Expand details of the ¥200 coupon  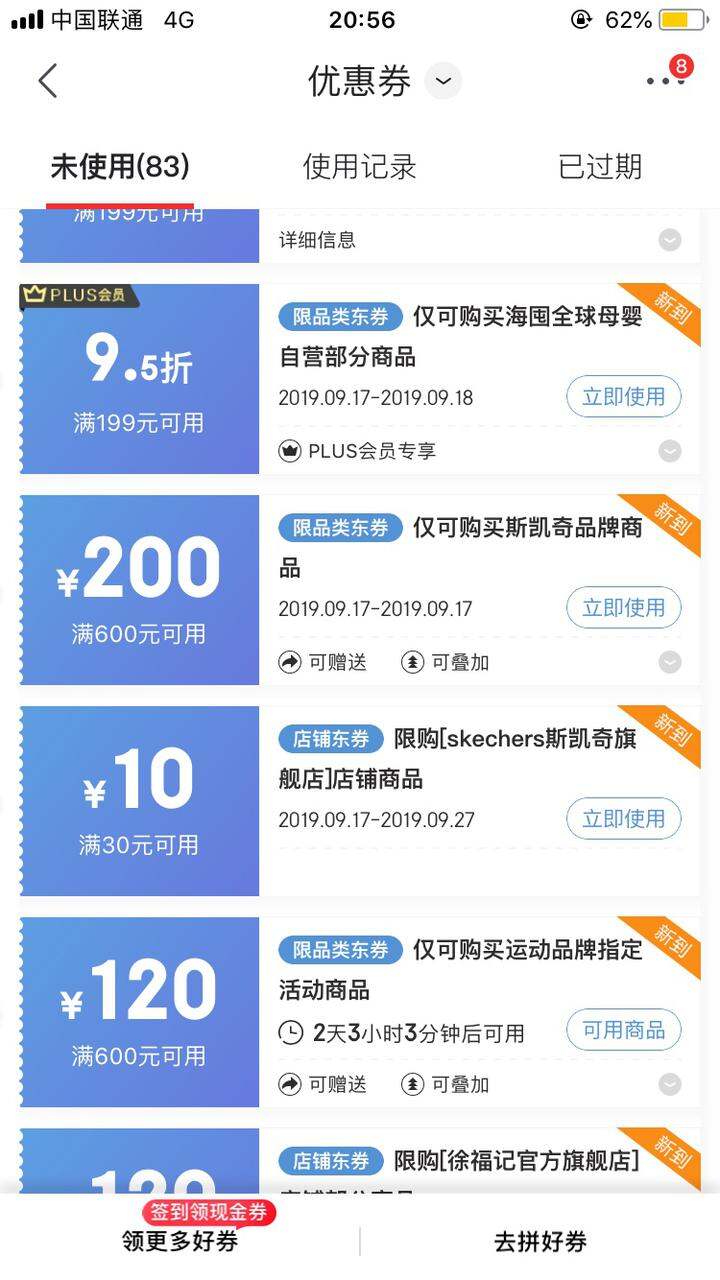pos(670,662)
